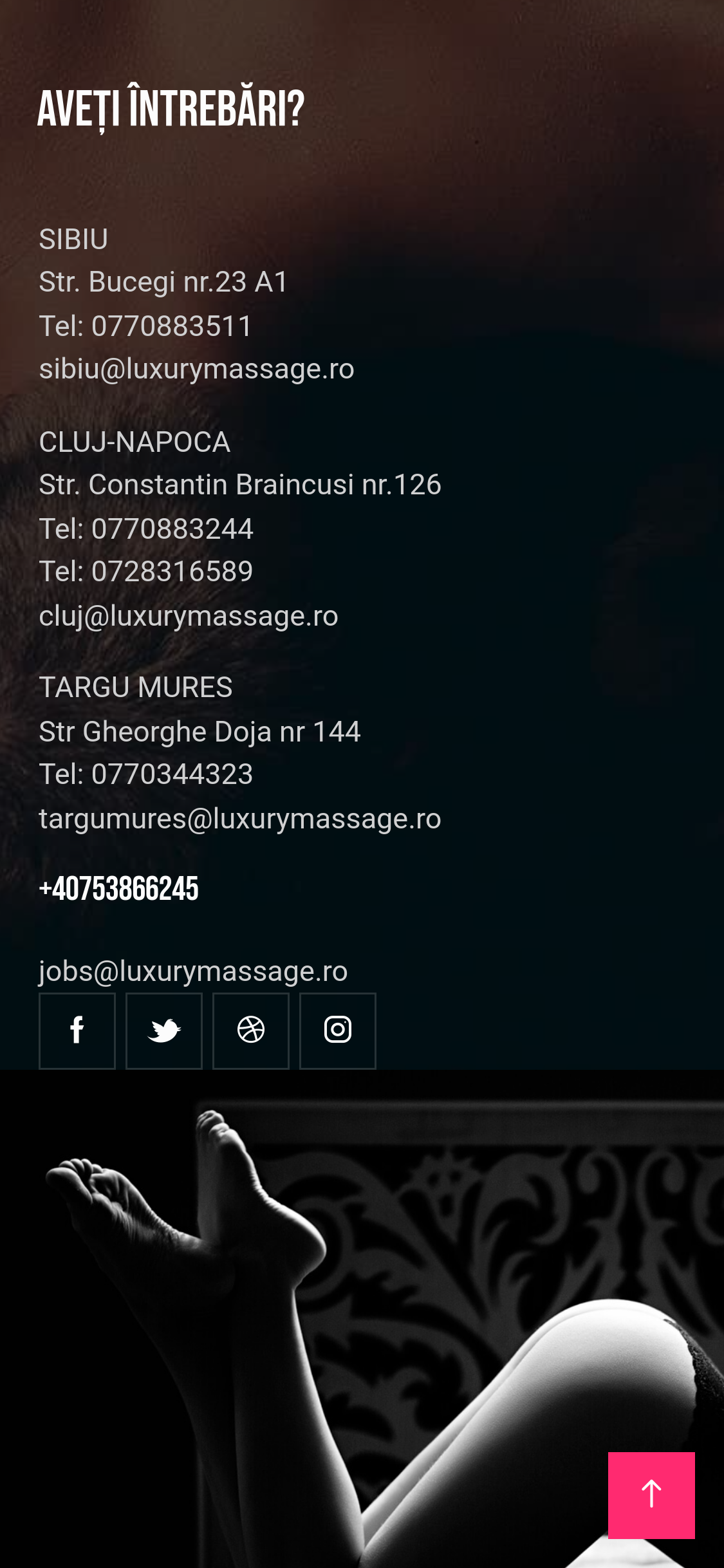
Task: Email targumures@luxurymassage.ro
Action: tap(240, 819)
